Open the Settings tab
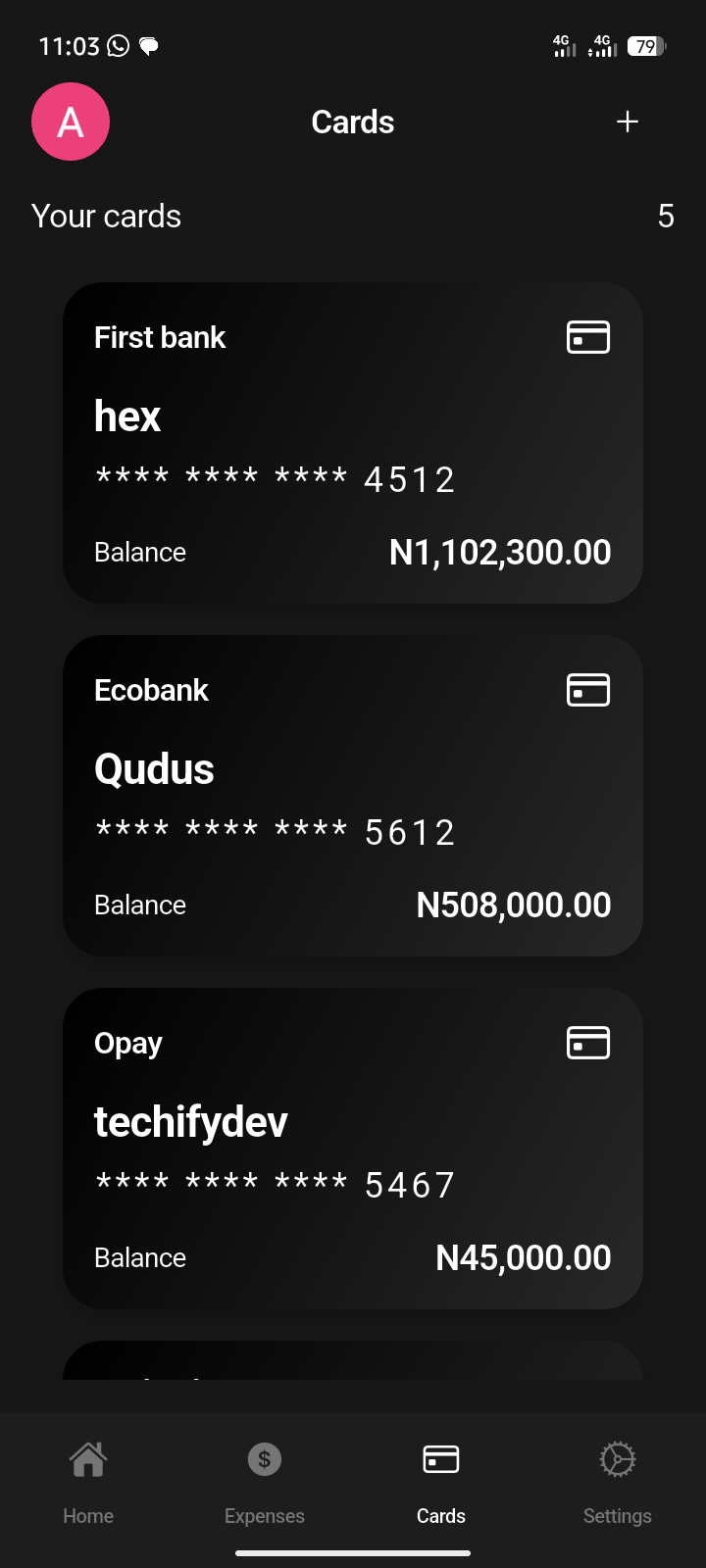This screenshot has height=1568, width=706. point(618,1482)
